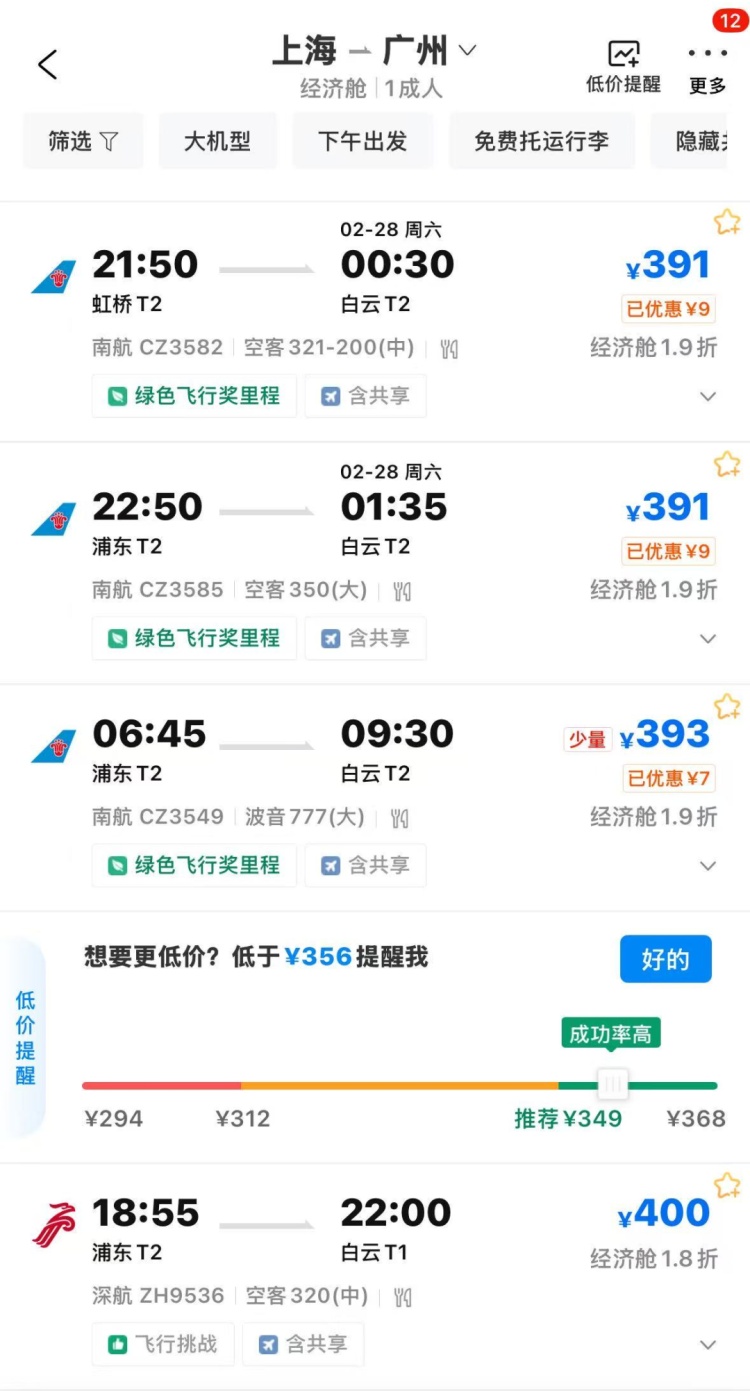The width and height of the screenshot is (750, 1391).
Task: Select the 大机型 filter tab
Action: (x=217, y=140)
